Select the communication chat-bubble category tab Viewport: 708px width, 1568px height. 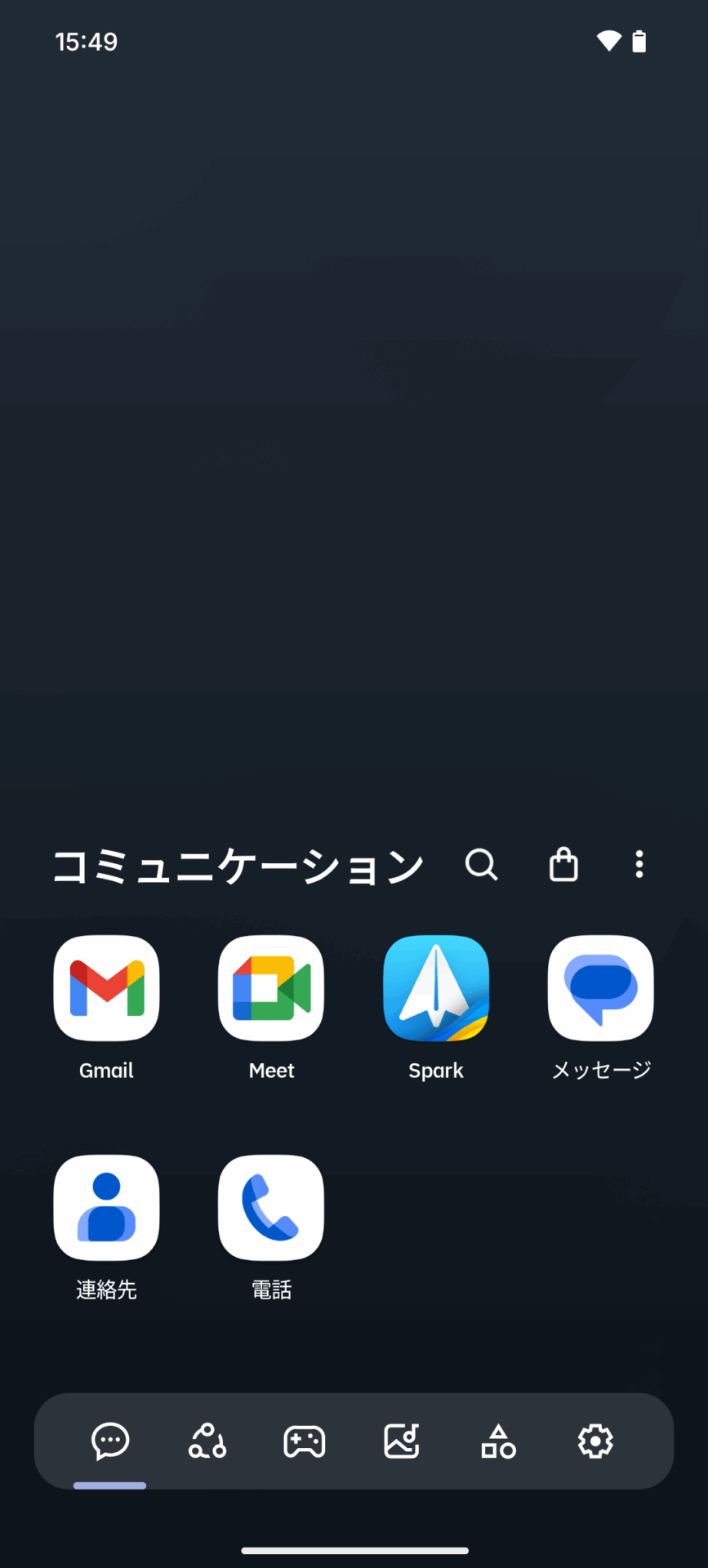click(110, 1441)
